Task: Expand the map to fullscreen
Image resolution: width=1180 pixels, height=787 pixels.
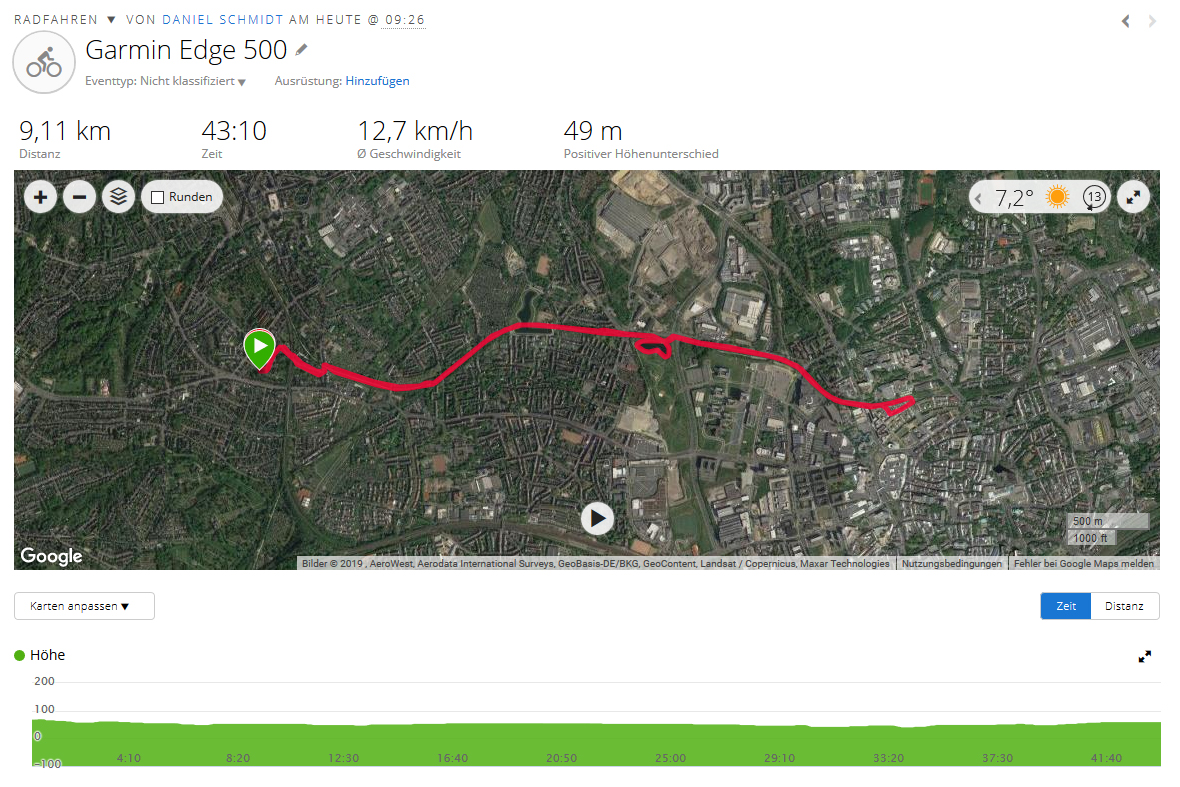Action: click(x=1133, y=197)
